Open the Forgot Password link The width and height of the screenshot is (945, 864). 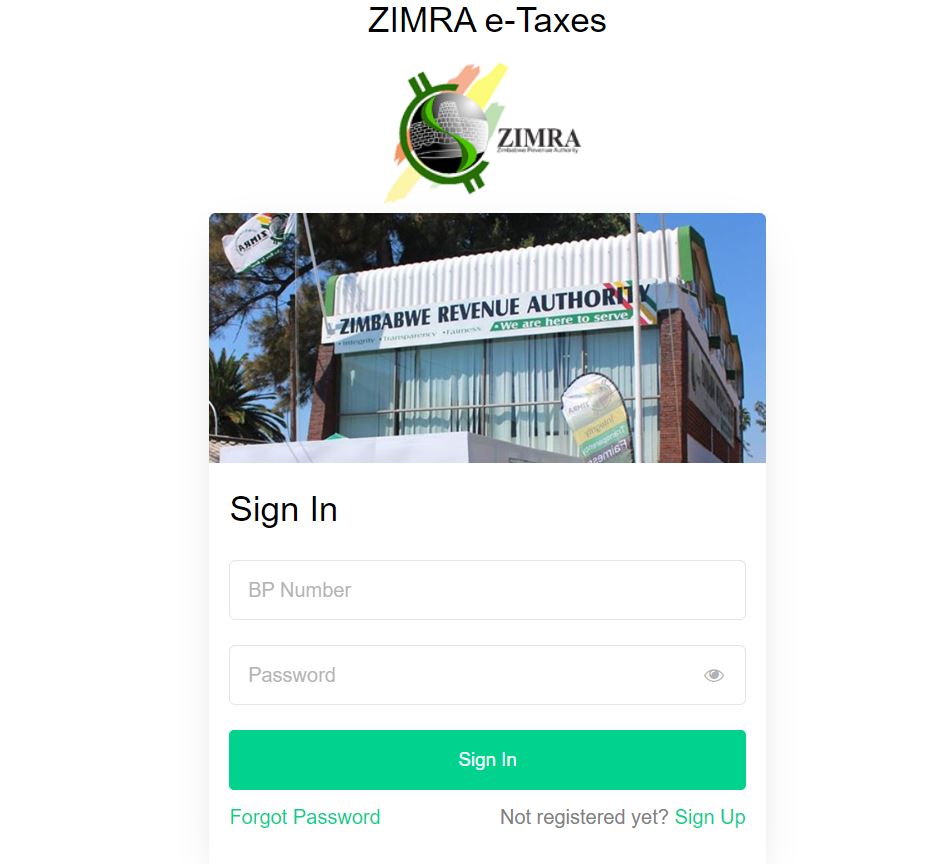[x=305, y=817]
